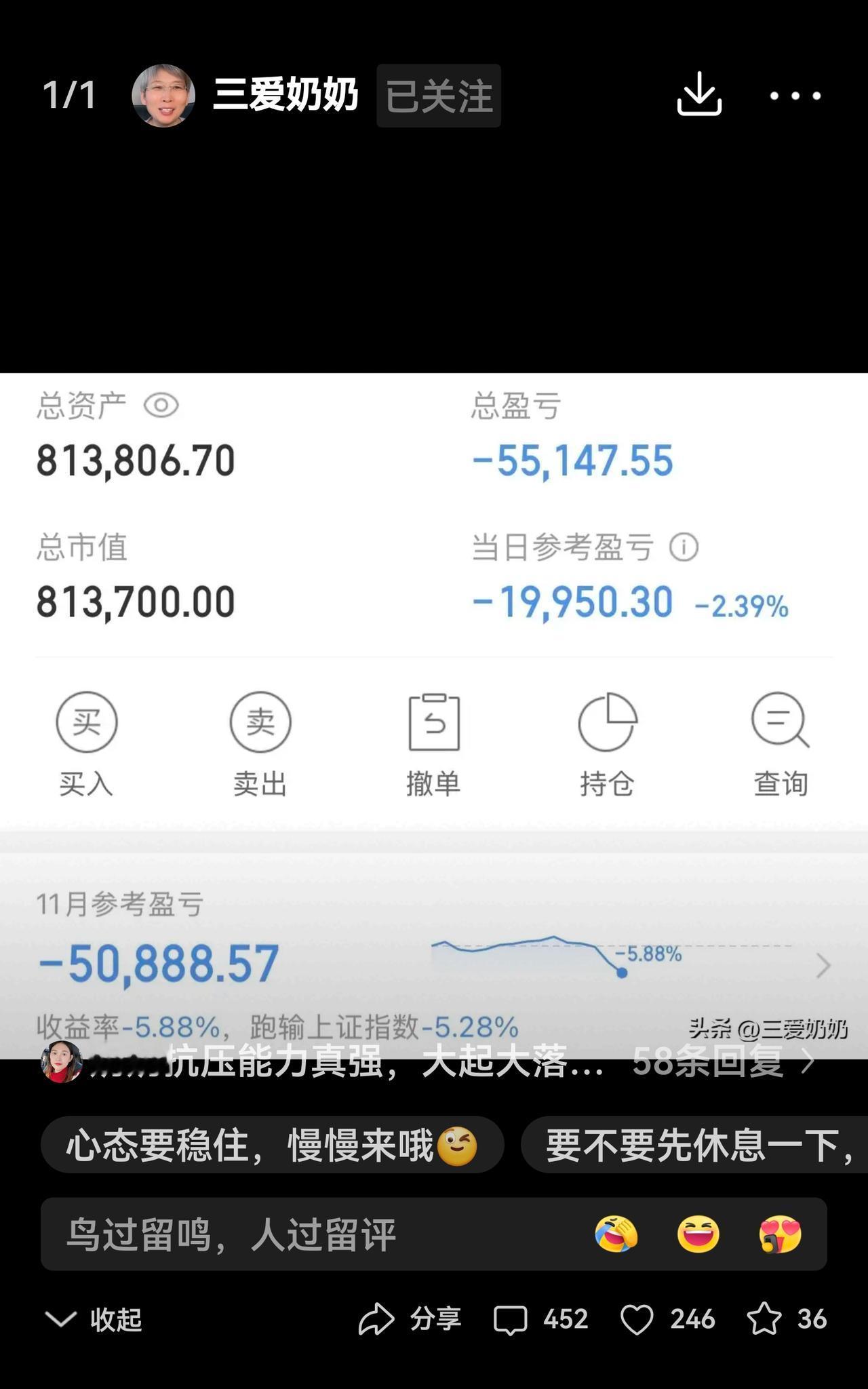Download this image
This screenshot has height=1389, width=868.
click(699, 95)
